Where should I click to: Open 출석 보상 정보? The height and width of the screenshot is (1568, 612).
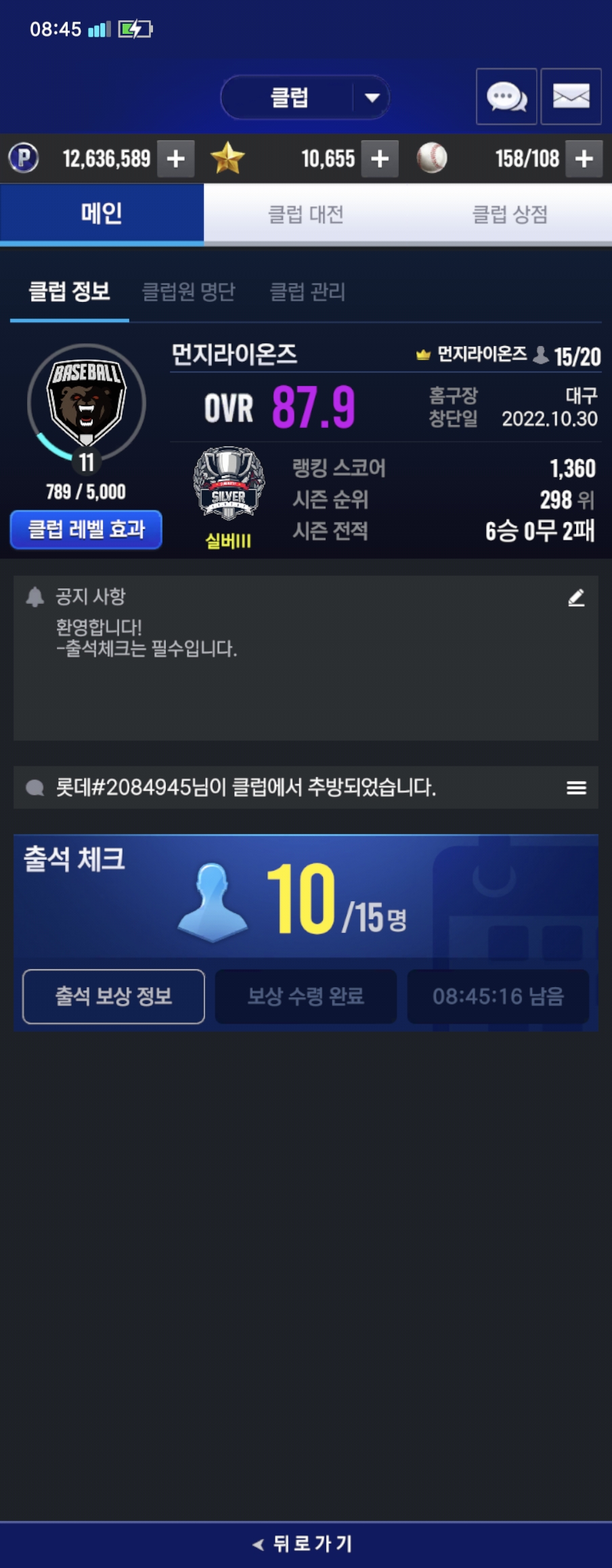114,996
